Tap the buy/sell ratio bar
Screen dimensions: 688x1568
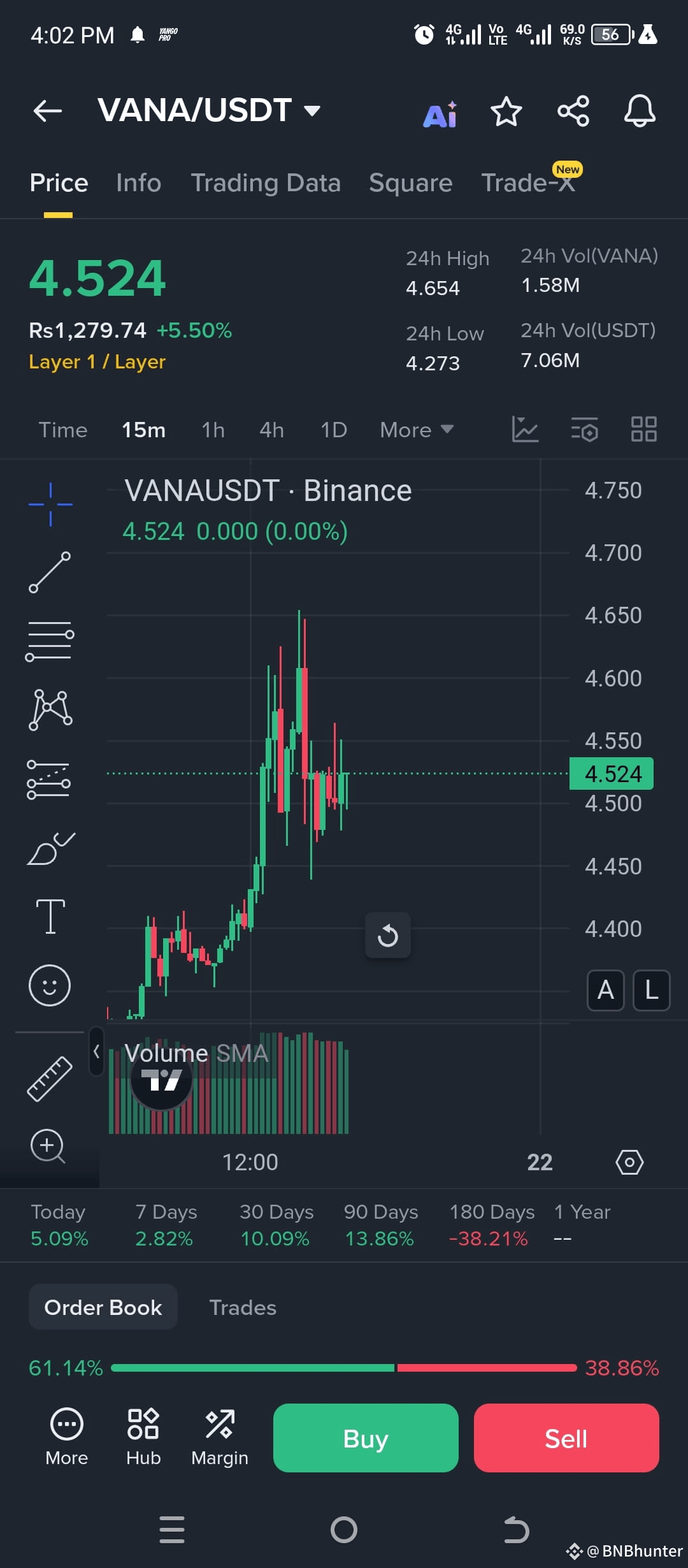(x=344, y=1367)
